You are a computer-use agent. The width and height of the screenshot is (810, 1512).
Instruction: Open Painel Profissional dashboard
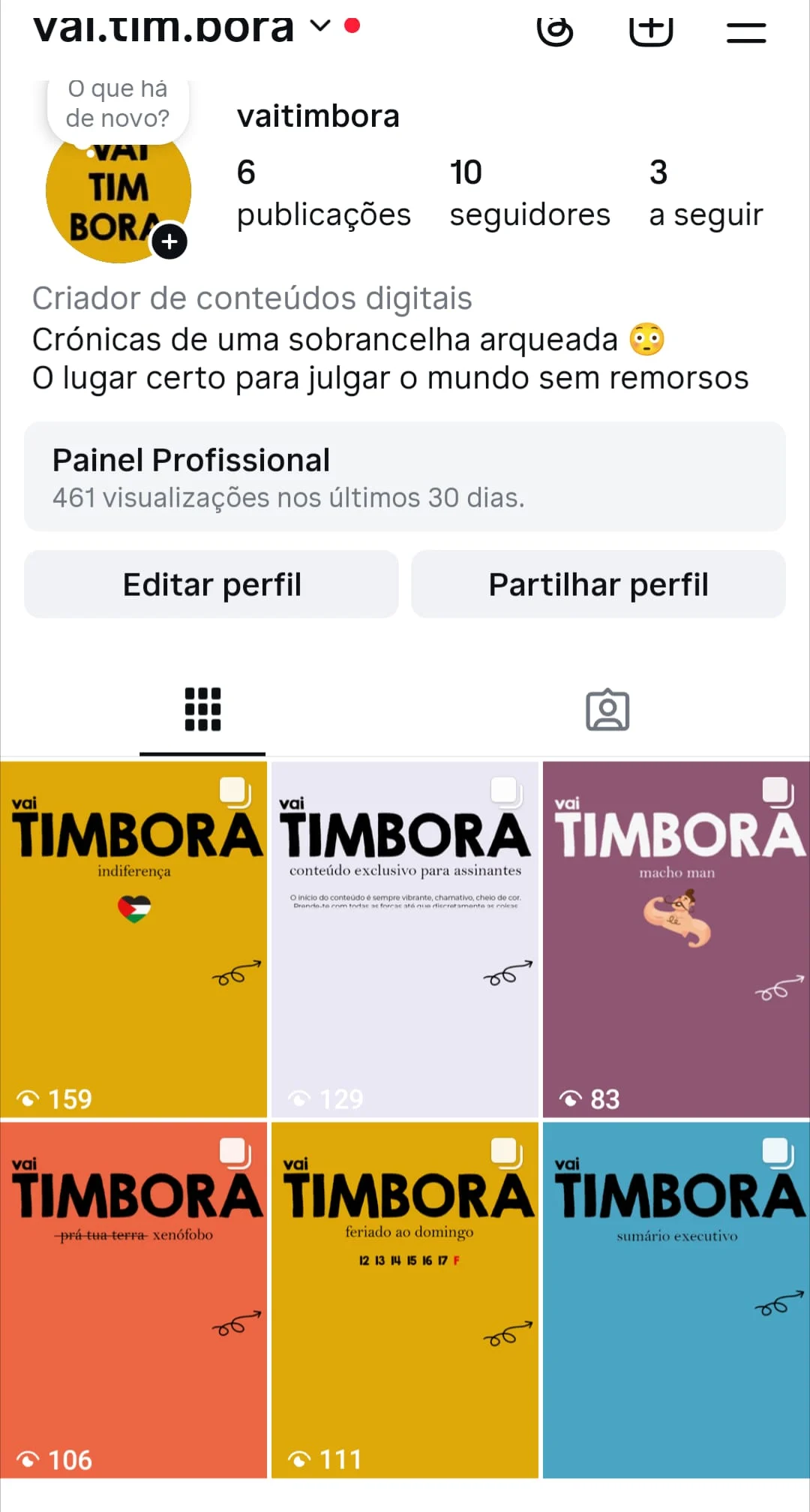pos(405,476)
